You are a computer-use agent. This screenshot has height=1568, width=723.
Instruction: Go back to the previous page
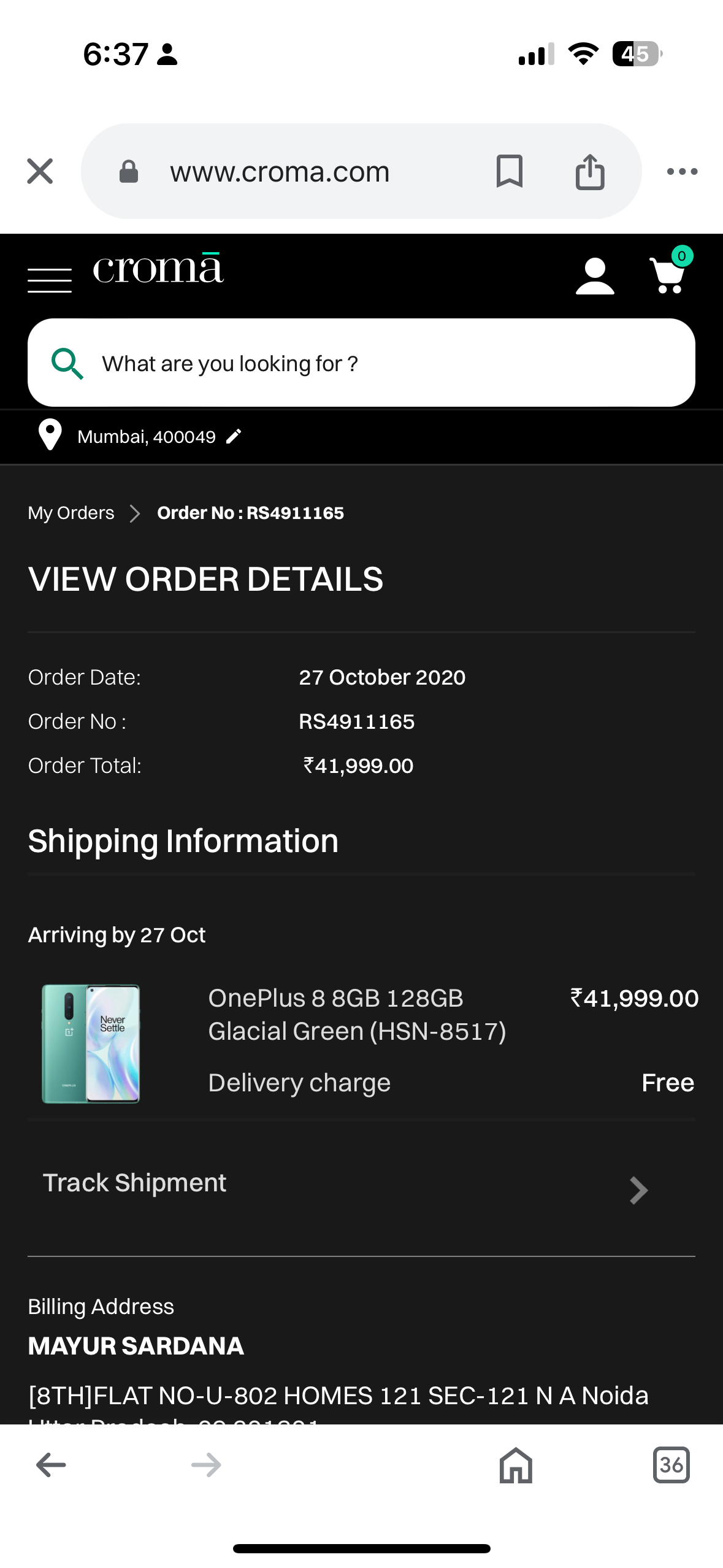point(51,1465)
